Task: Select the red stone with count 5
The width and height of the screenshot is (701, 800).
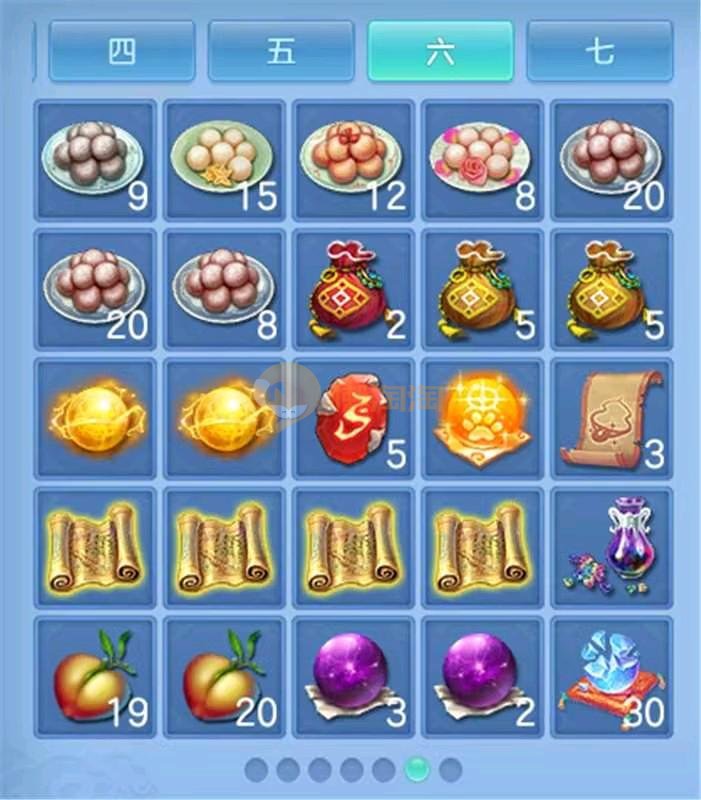Action: (x=353, y=418)
